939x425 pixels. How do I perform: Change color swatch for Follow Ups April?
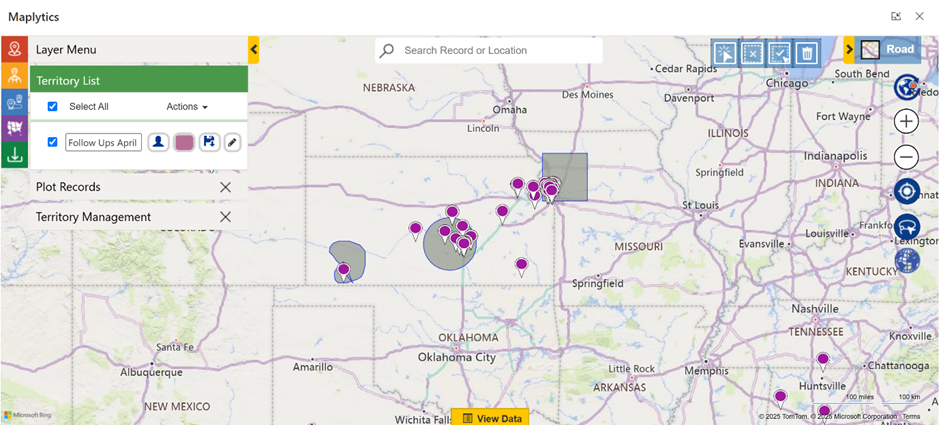click(184, 142)
